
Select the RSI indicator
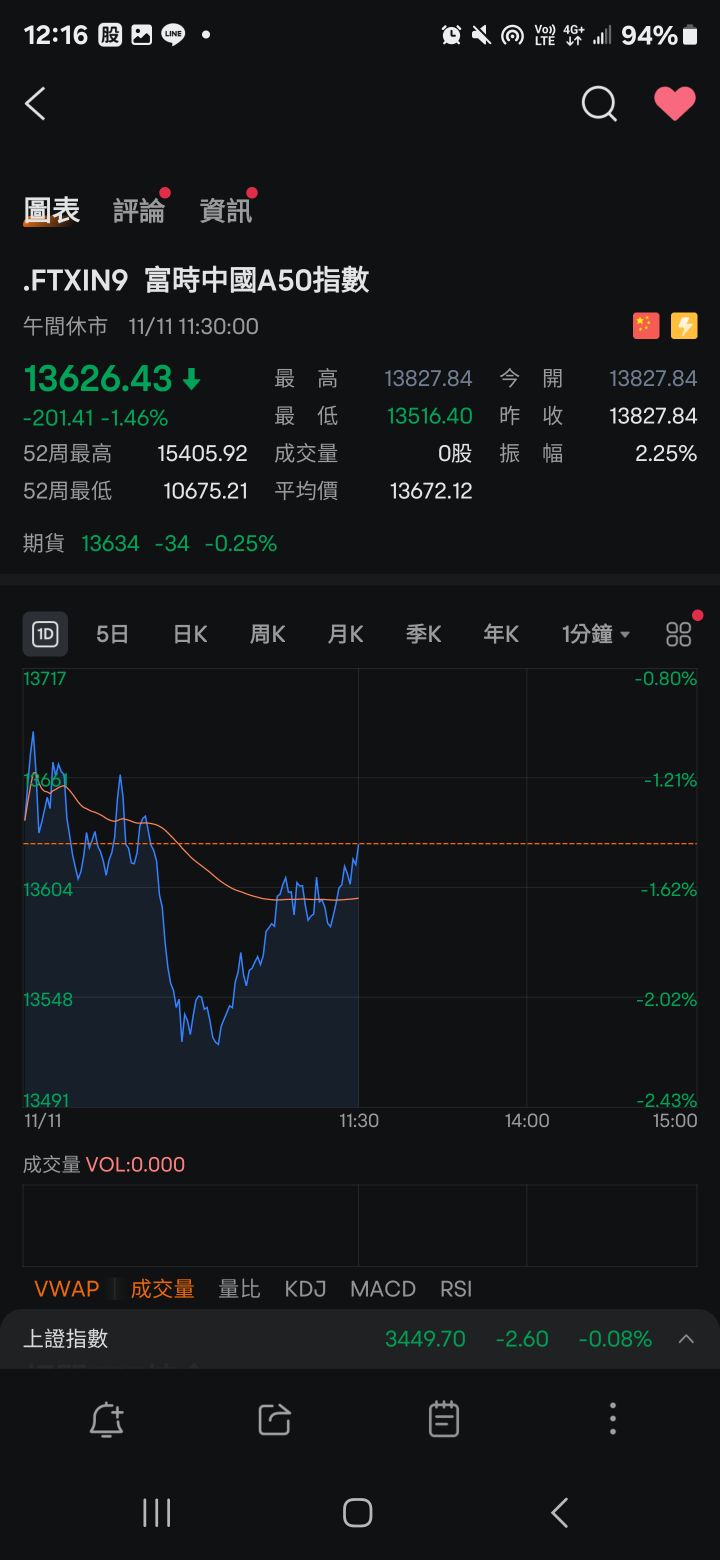[x=456, y=1289]
